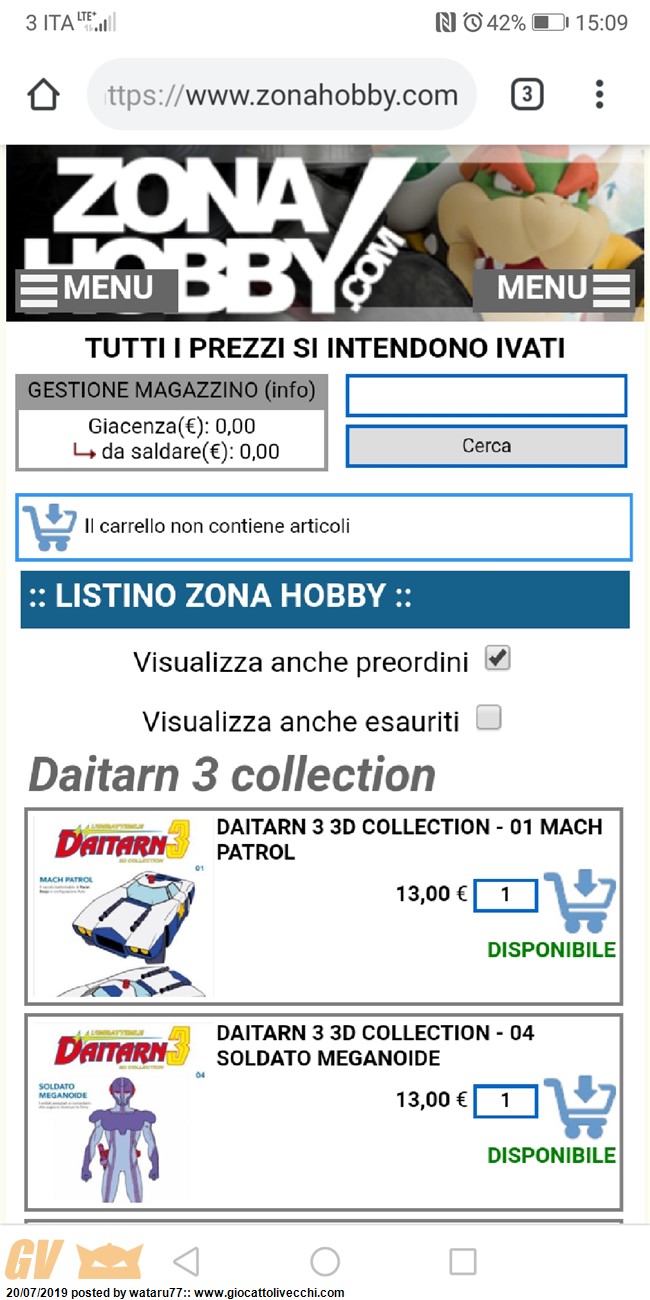The height and width of the screenshot is (1300, 650).
Task: Edit quantity field for 01 Mach Patrol
Action: [x=505, y=895]
